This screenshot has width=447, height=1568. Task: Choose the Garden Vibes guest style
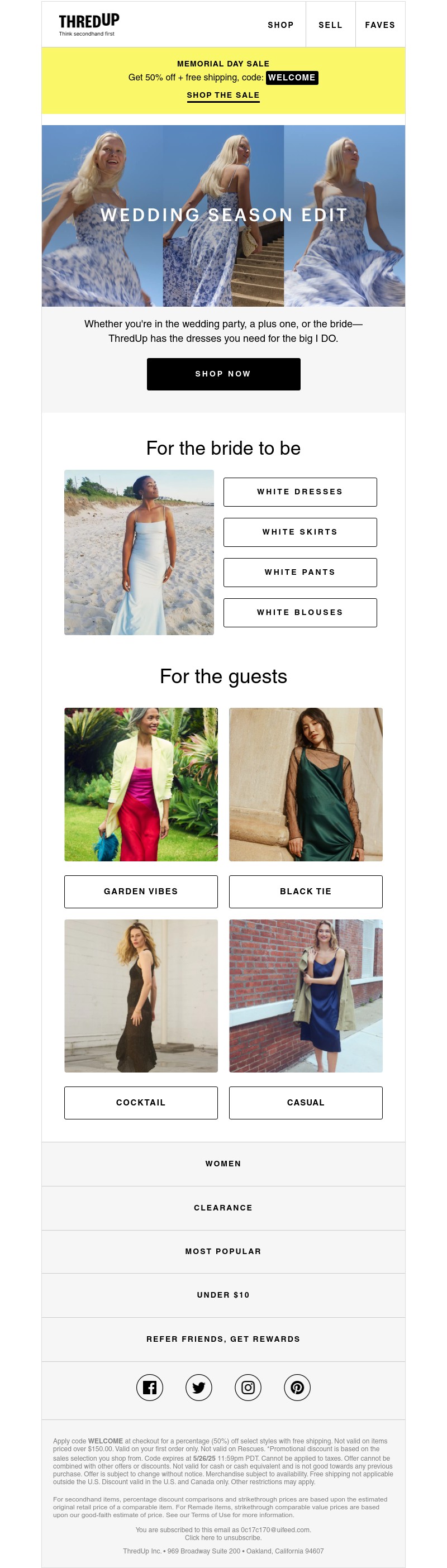141,891
